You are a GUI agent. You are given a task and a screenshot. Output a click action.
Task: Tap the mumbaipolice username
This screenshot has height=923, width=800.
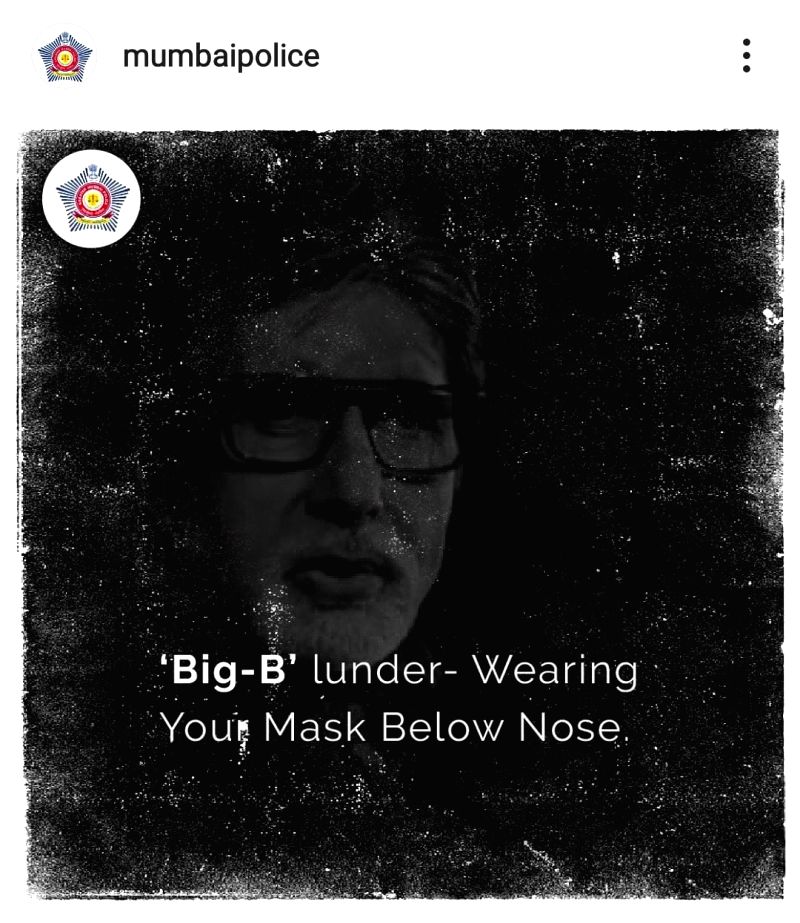pyautogui.click(x=220, y=56)
